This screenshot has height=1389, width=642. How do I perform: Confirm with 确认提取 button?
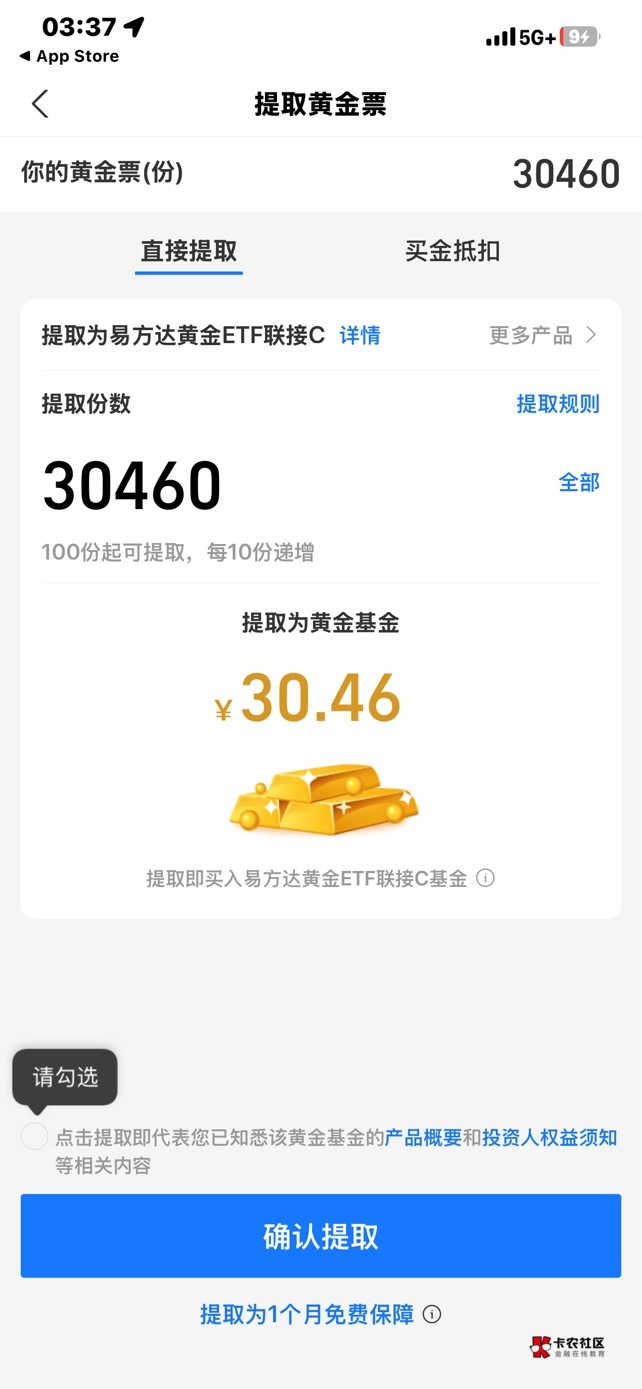321,1236
